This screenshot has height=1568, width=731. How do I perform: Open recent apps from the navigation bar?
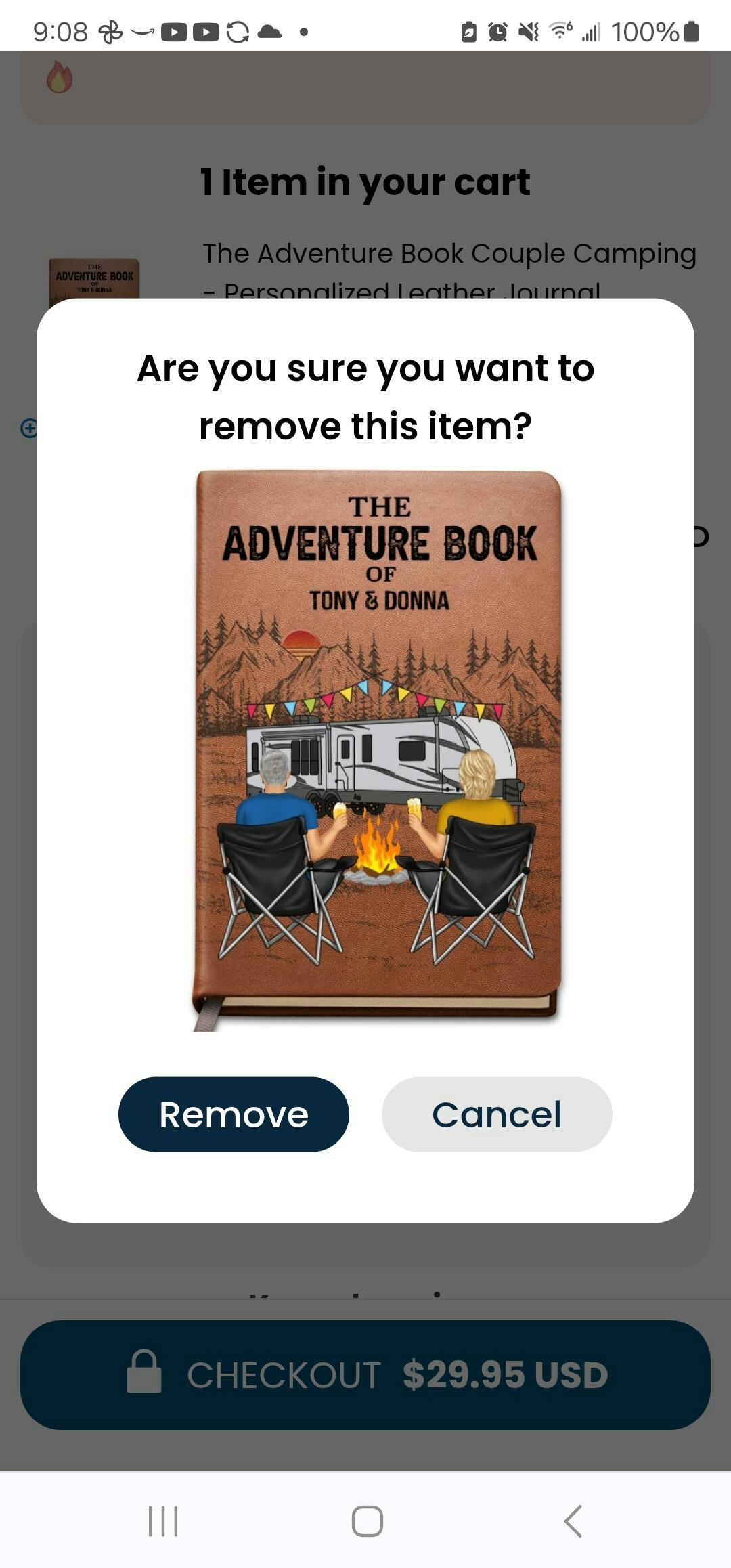coord(163,1521)
